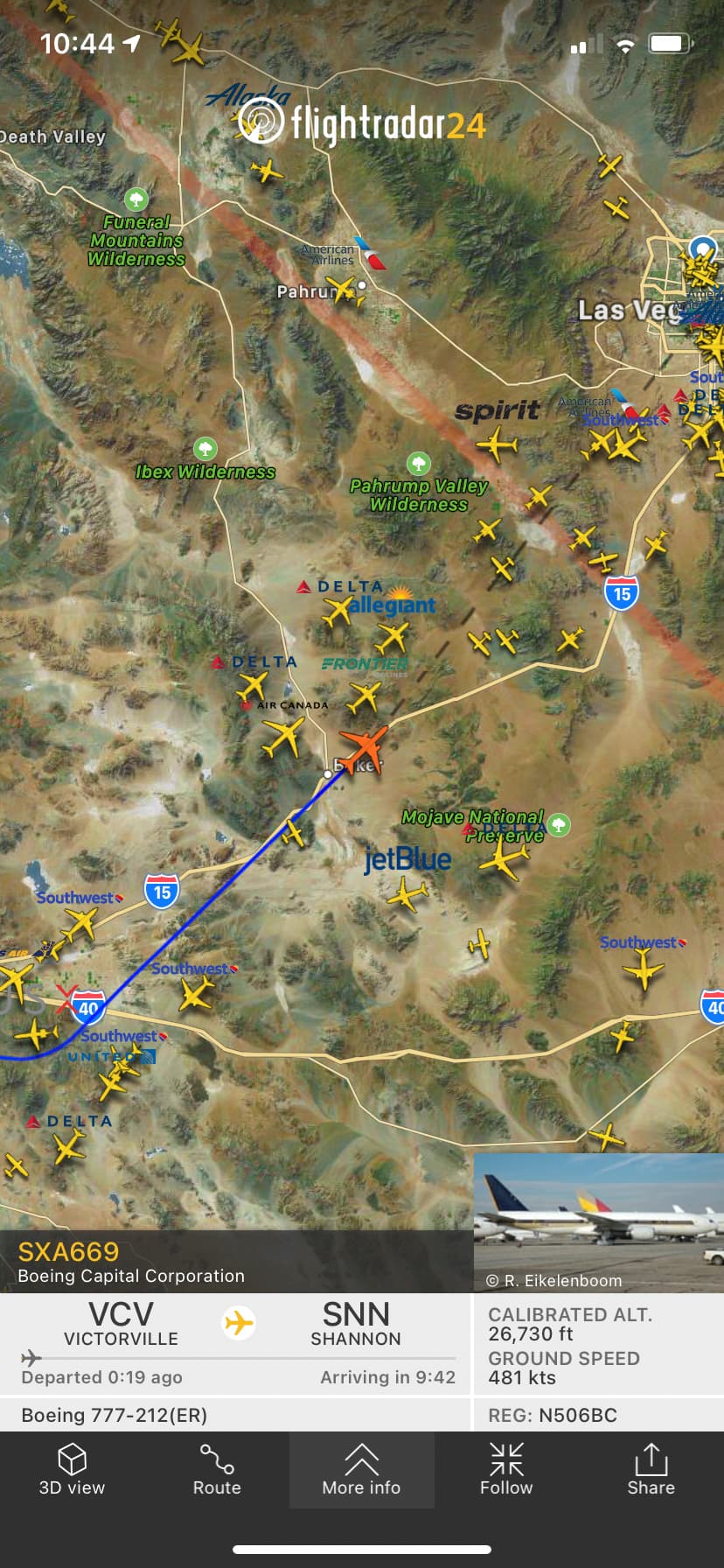
Task: Select the Spirit aircraft on map
Action: tap(498, 444)
